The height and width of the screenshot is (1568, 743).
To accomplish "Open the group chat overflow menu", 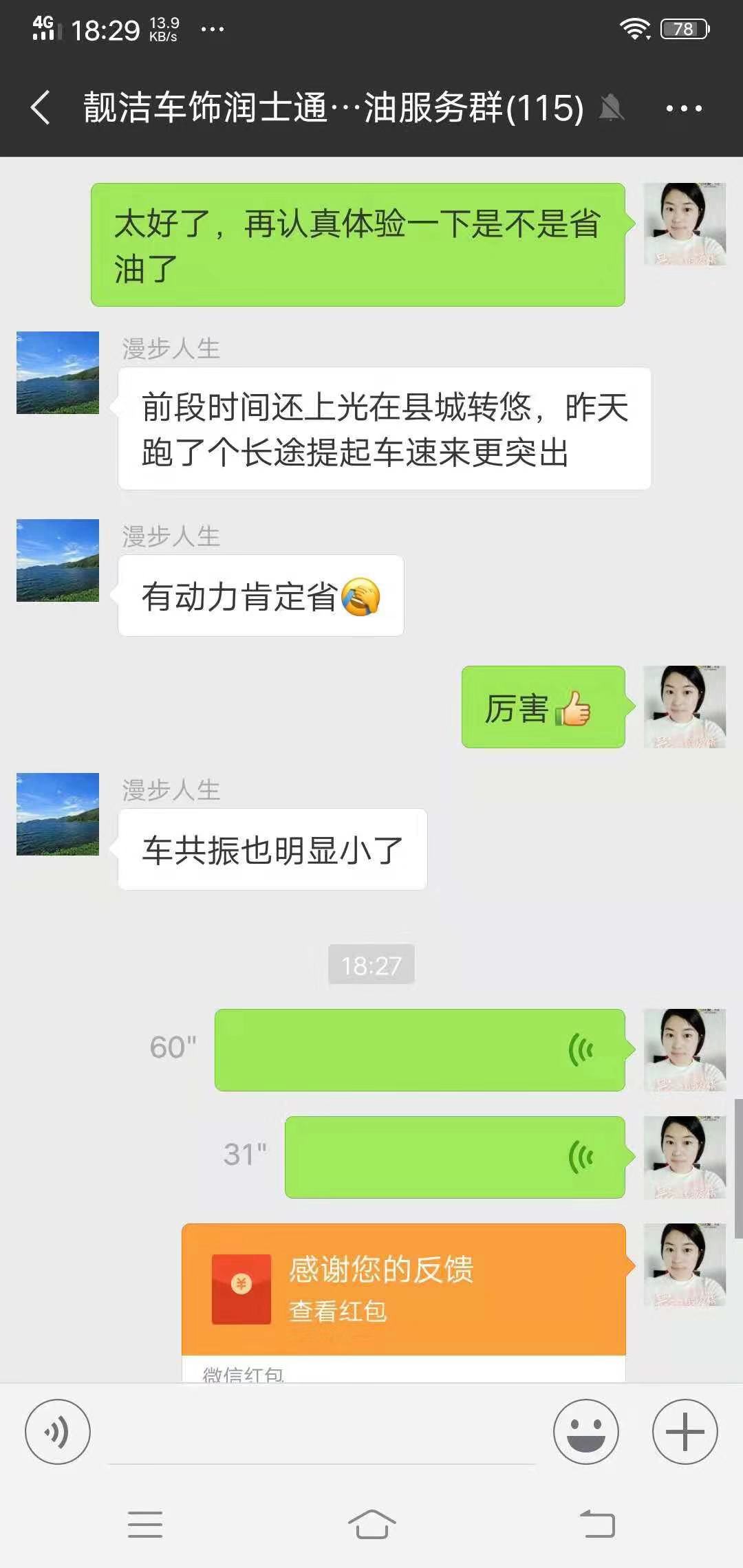I will 684,108.
